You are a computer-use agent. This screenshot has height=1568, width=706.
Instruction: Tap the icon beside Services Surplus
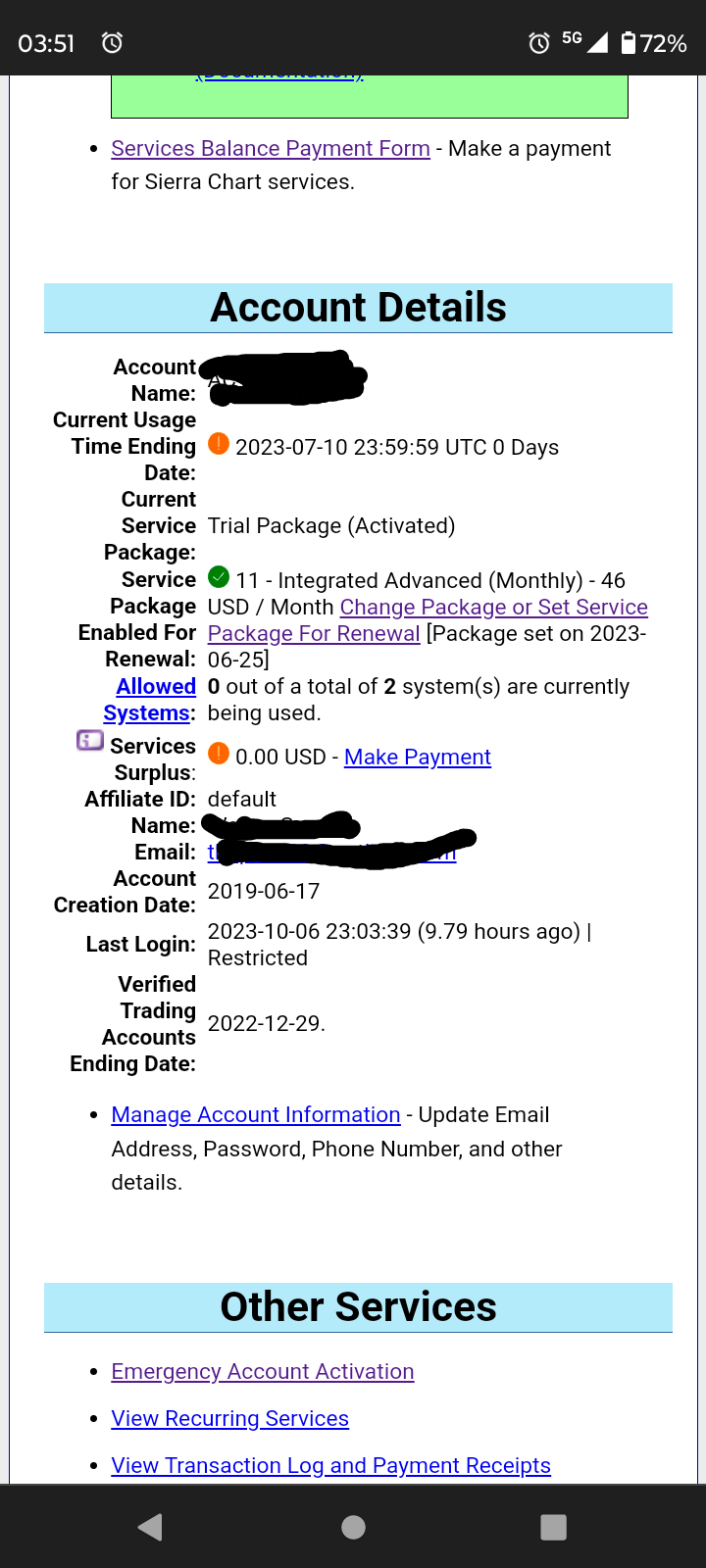[90, 741]
